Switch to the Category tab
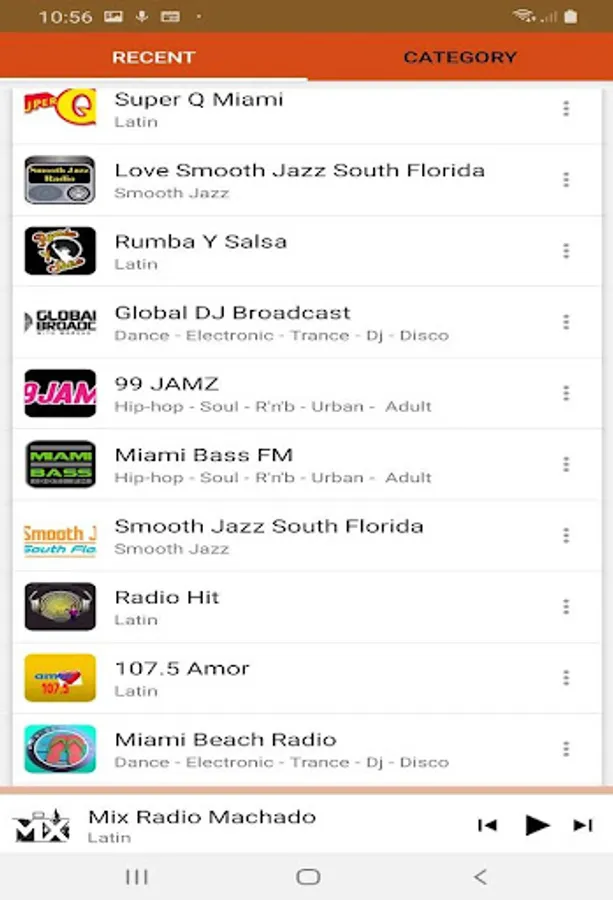The width and height of the screenshot is (613, 900). click(x=460, y=57)
